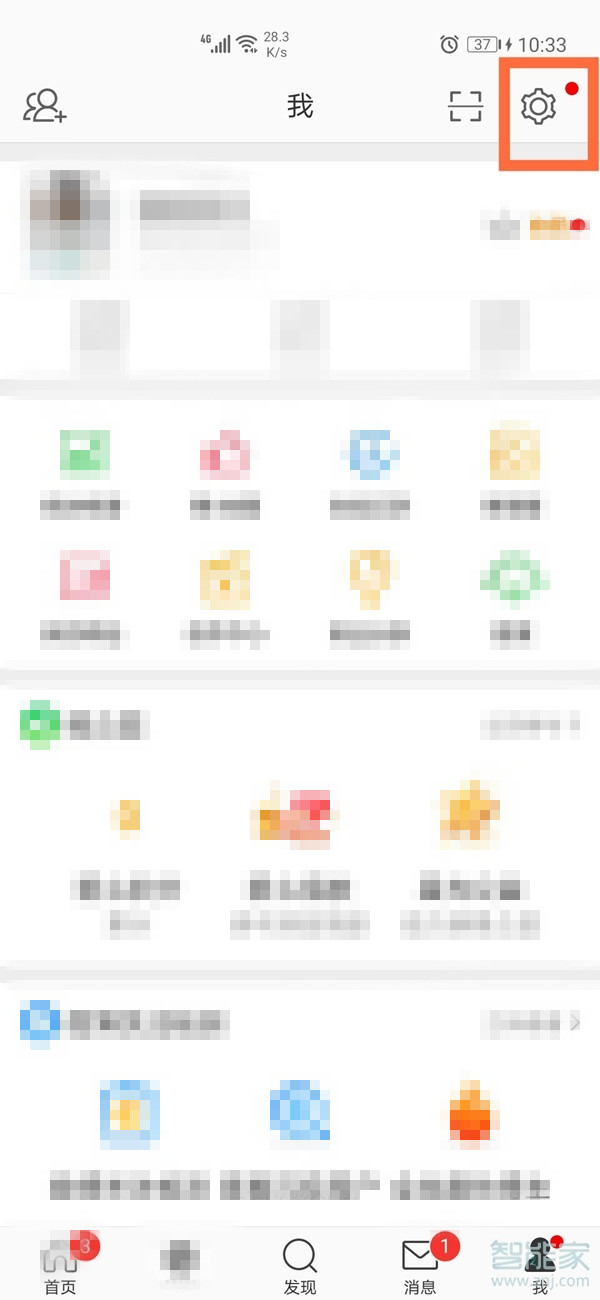Switch to the 首页 tab

point(60,1265)
